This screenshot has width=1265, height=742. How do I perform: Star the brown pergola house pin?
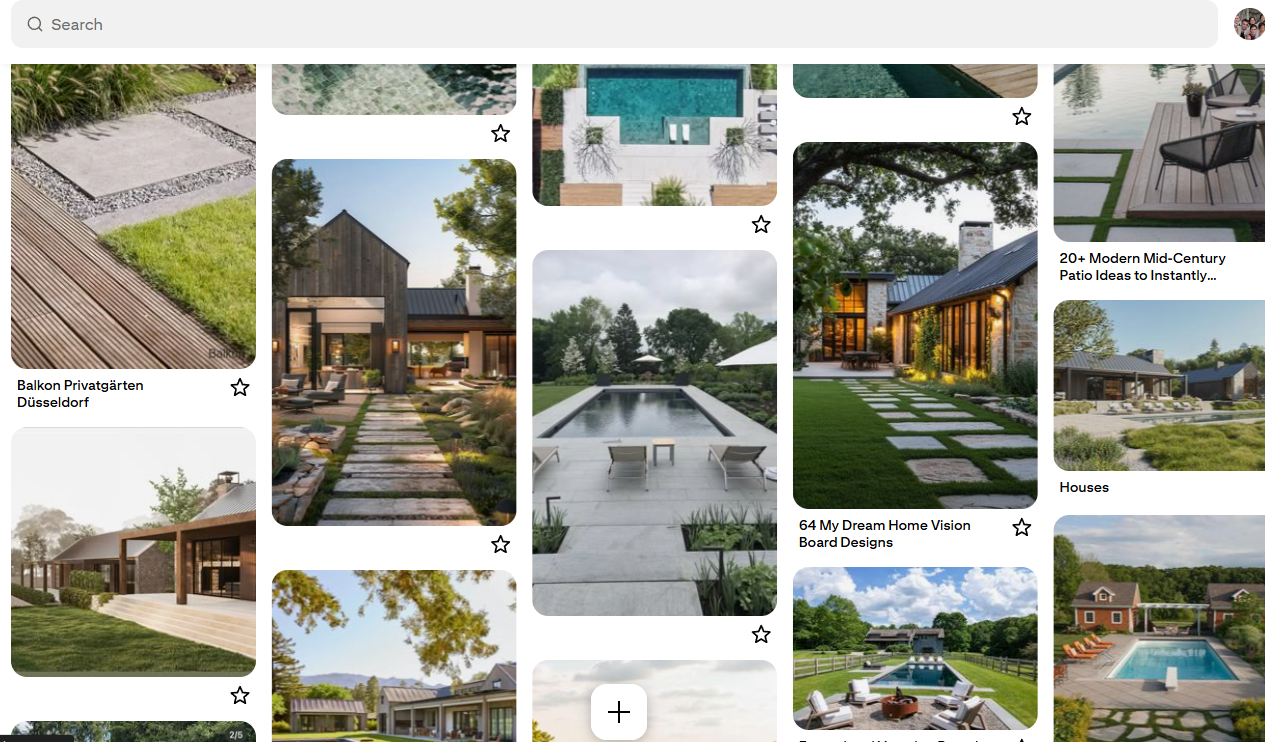pyautogui.click(x=240, y=695)
